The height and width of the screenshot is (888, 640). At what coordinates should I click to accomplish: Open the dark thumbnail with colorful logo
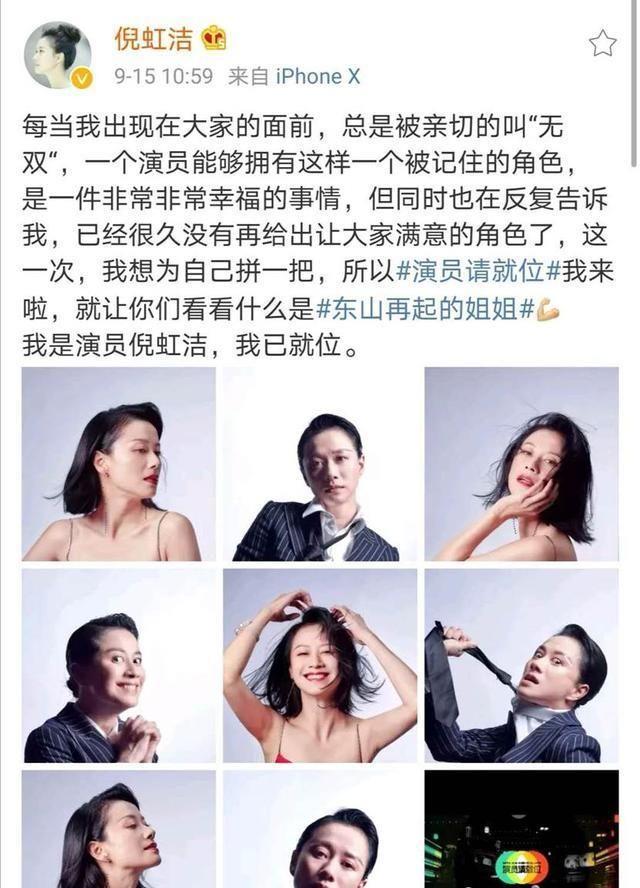(521, 829)
